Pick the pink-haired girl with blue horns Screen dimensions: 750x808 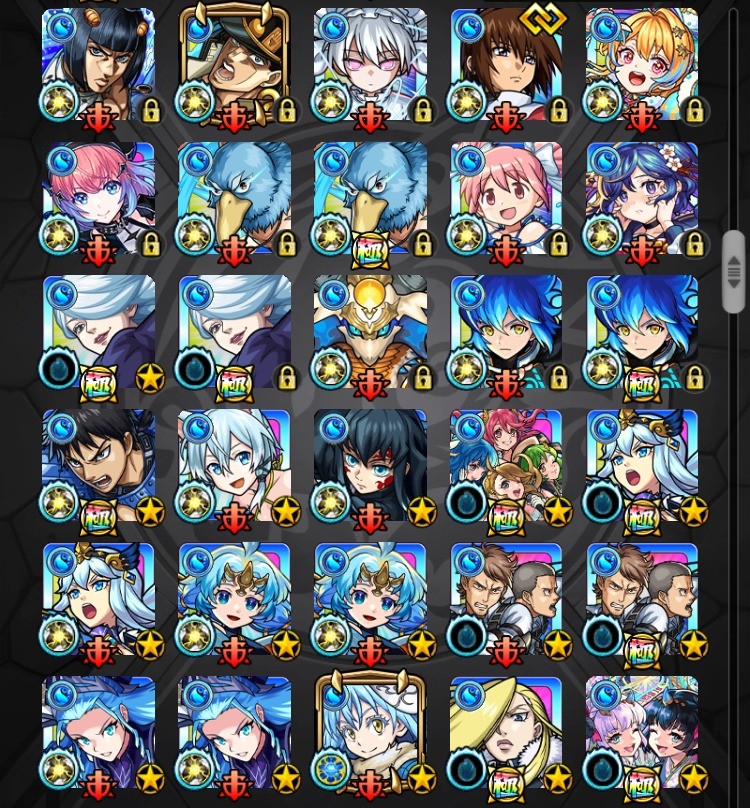click(x=98, y=199)
